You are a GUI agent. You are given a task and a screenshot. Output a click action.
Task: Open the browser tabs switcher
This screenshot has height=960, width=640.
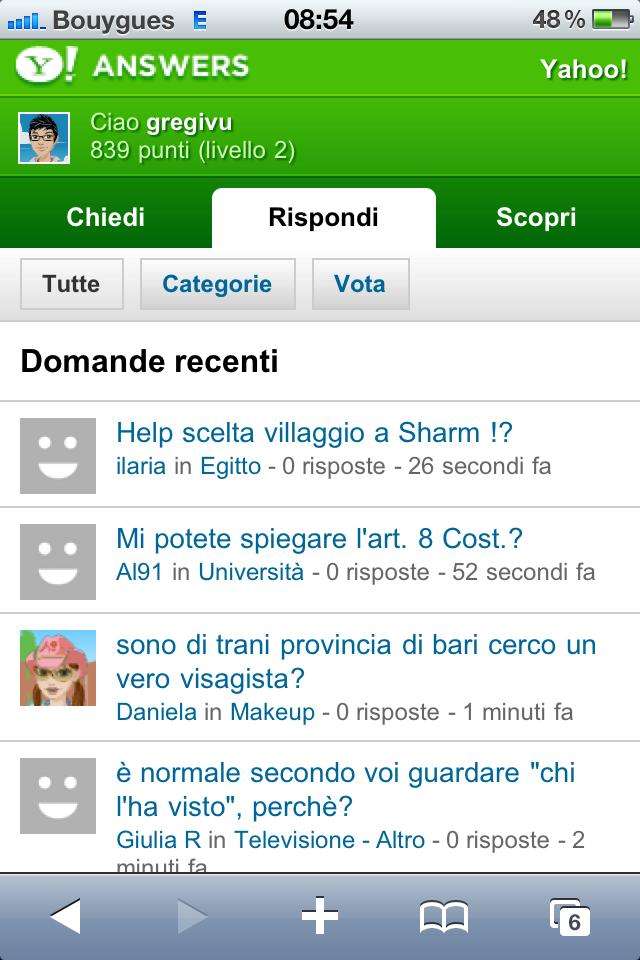[x=570, y=915]
